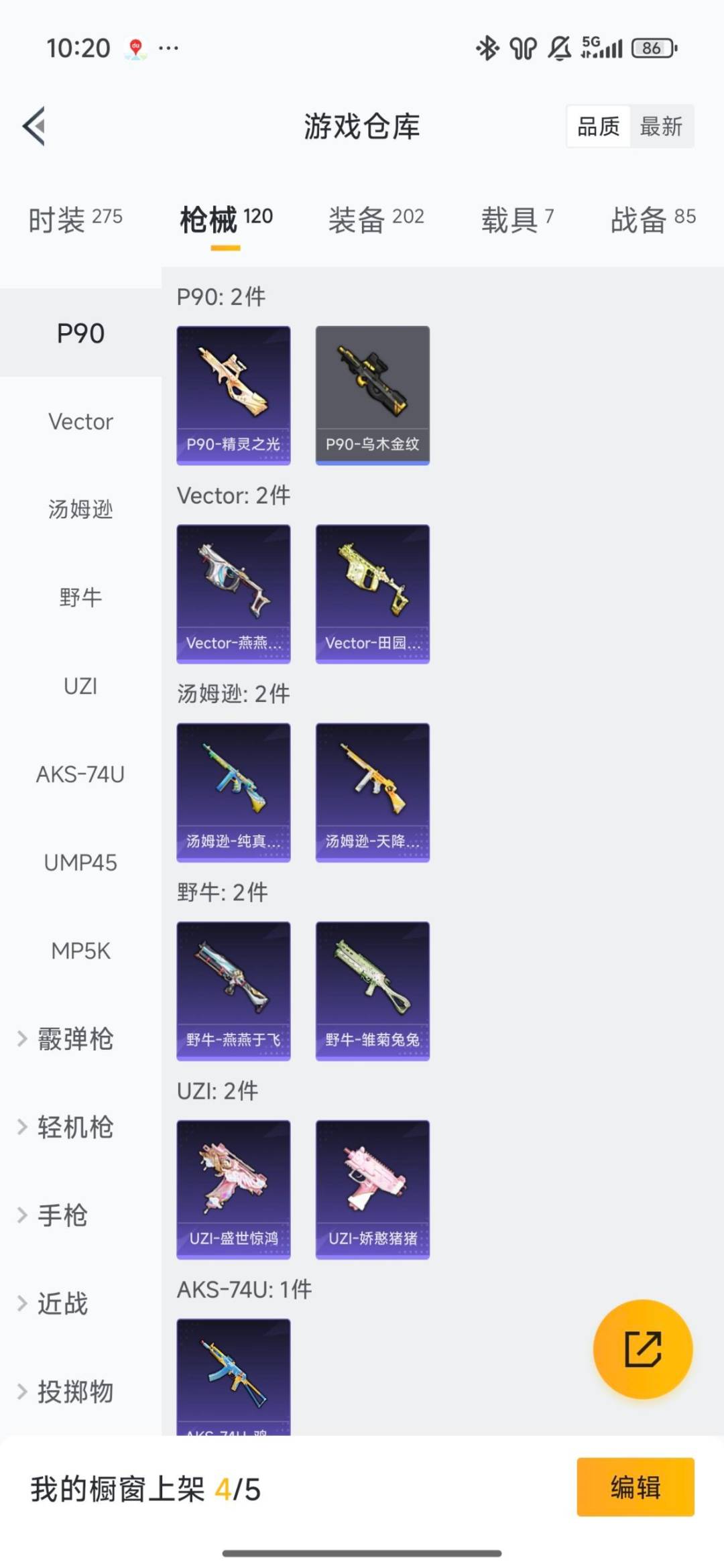The image size is (724, 1568).
Task: View the UZI-盛世惊鸿 skin
Action: pos(233,1189)
